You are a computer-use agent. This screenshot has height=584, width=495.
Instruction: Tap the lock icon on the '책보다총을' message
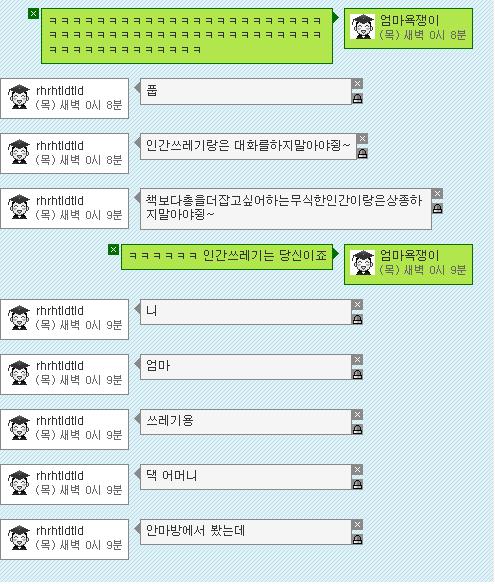(437, 209)
